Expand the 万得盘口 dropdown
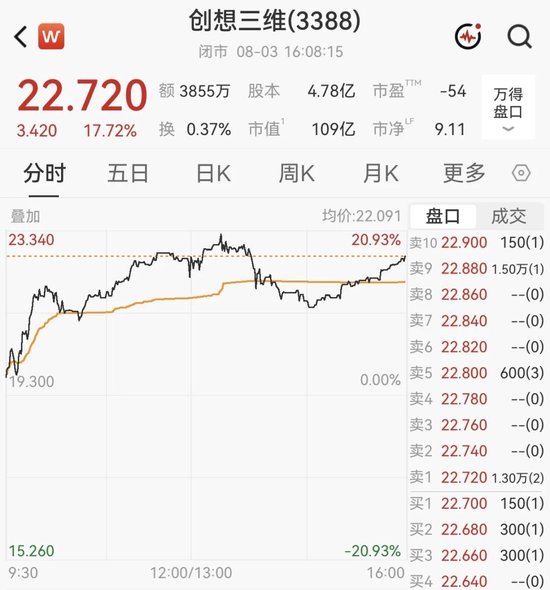The height and width of the screenshot is (590, 550). tap(508, 108)
